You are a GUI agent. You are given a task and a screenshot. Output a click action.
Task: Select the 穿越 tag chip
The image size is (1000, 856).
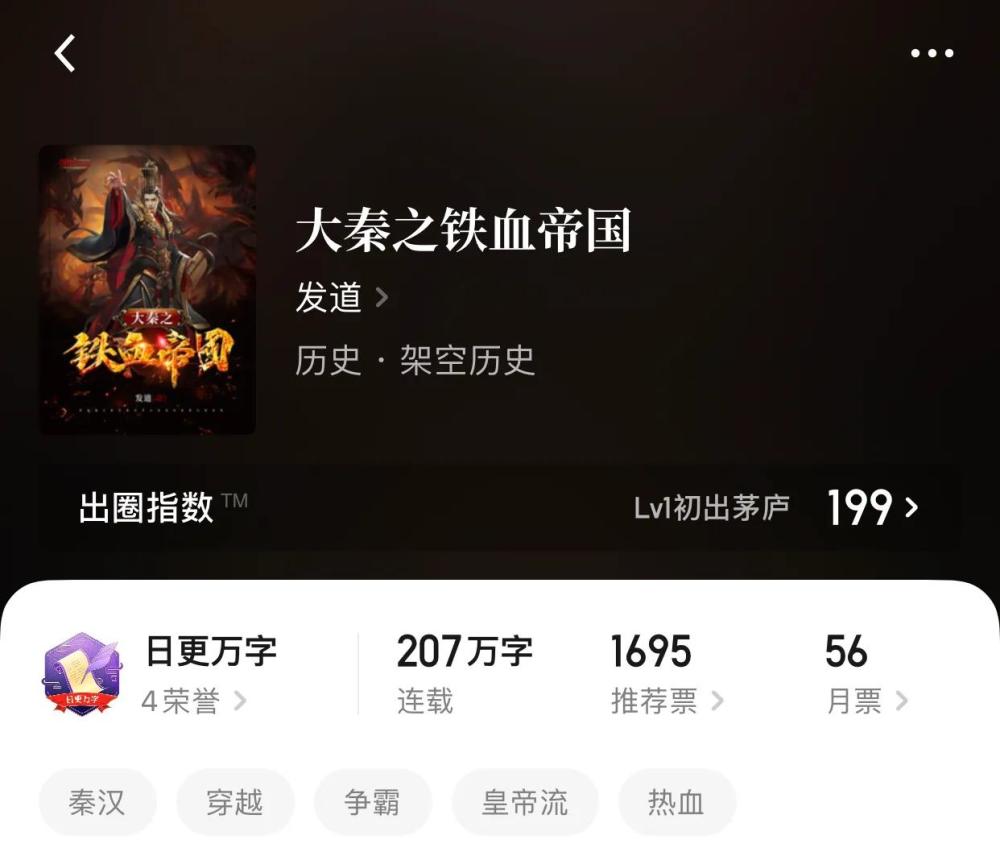235,803
